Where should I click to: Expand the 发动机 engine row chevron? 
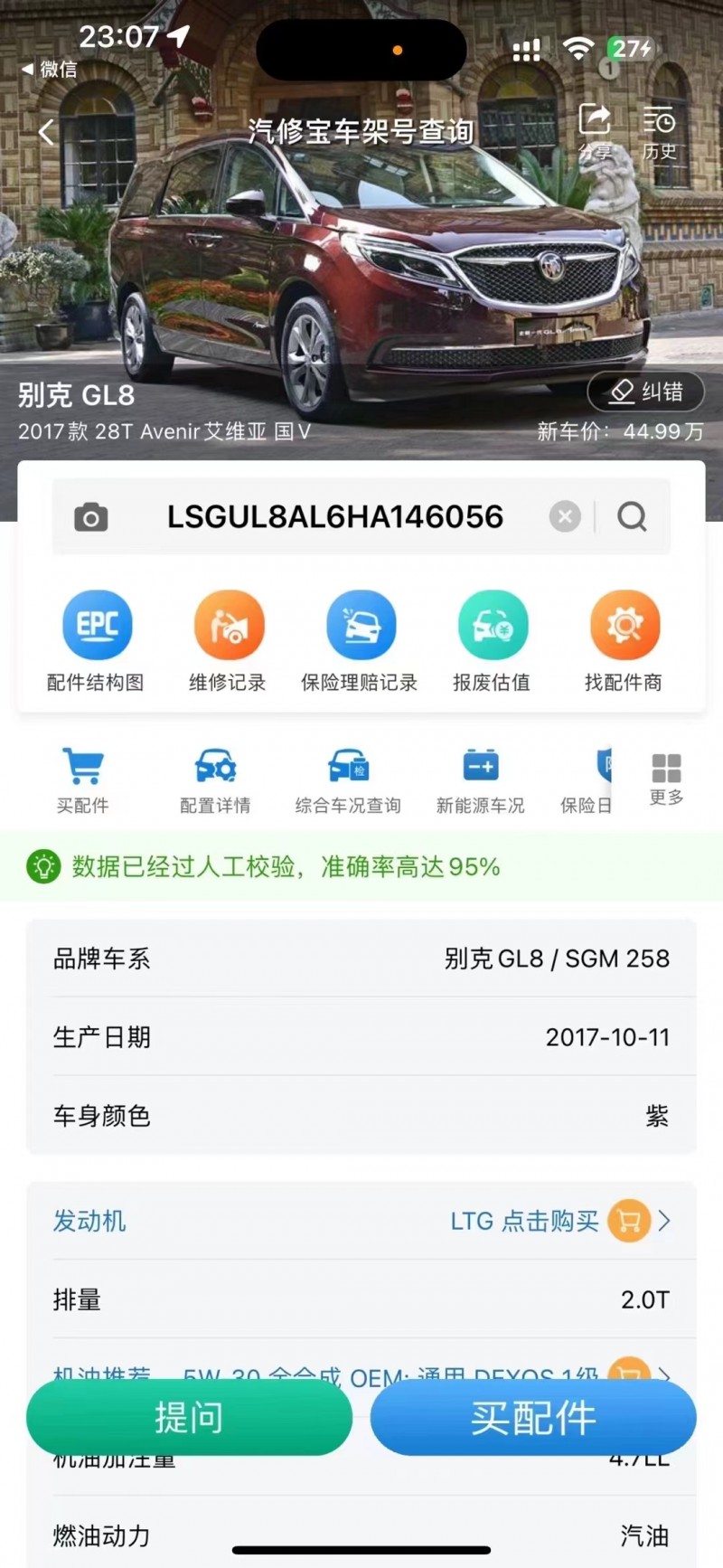tap(666, 1222)
